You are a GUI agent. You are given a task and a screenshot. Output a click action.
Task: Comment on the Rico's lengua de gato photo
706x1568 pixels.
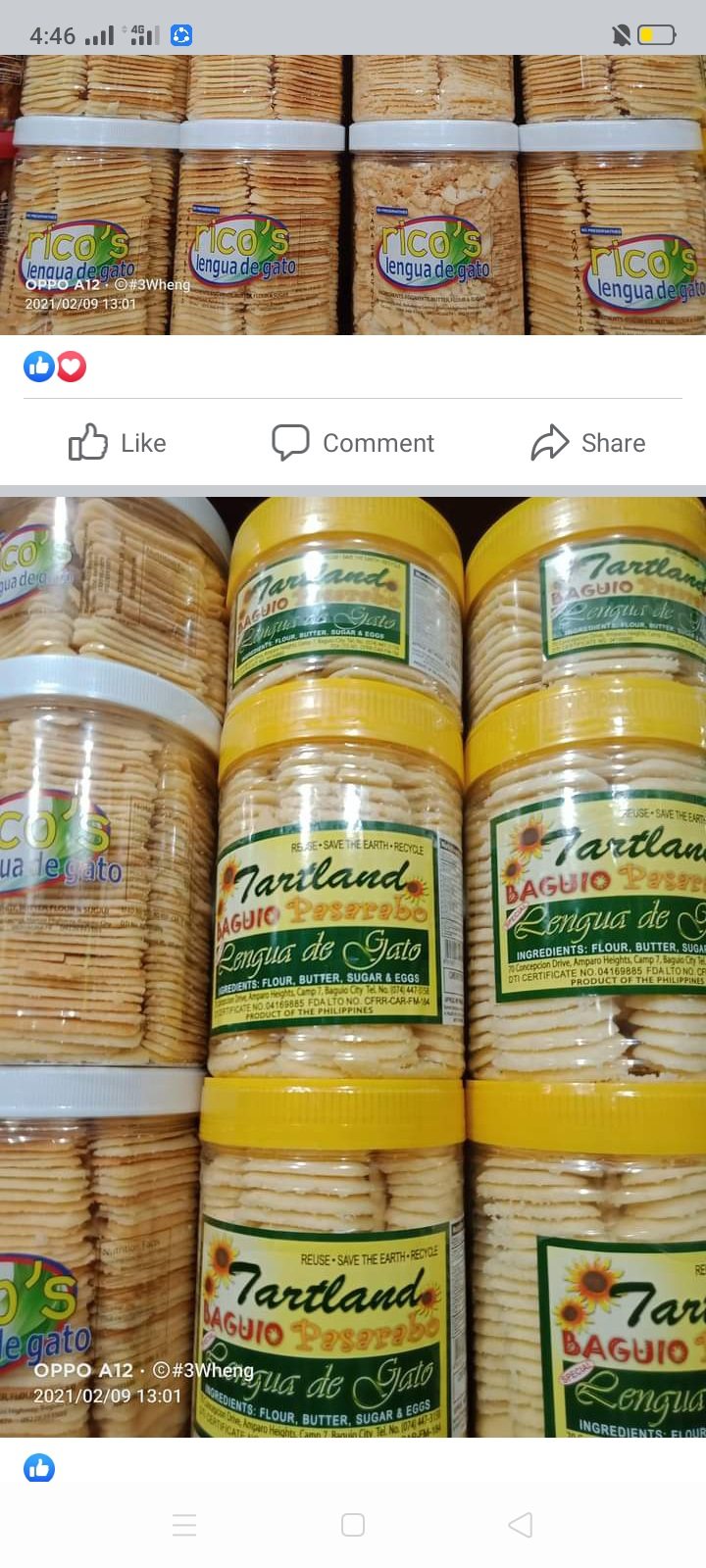353,443
